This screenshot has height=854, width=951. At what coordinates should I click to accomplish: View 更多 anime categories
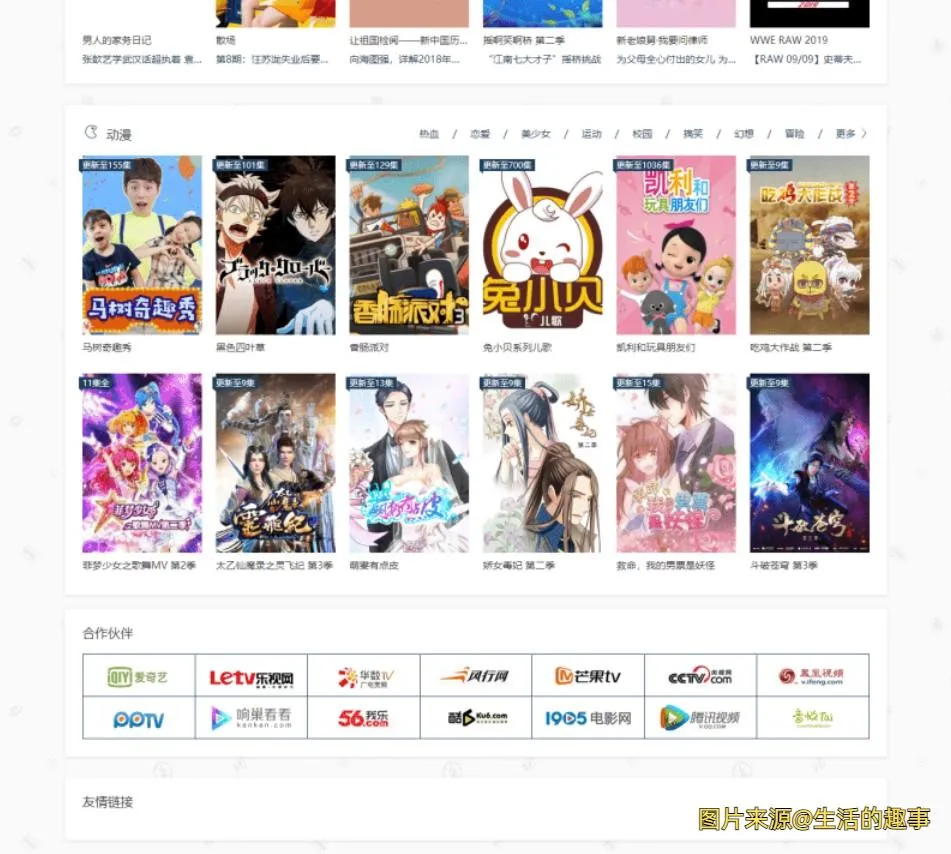pos(850,134)
